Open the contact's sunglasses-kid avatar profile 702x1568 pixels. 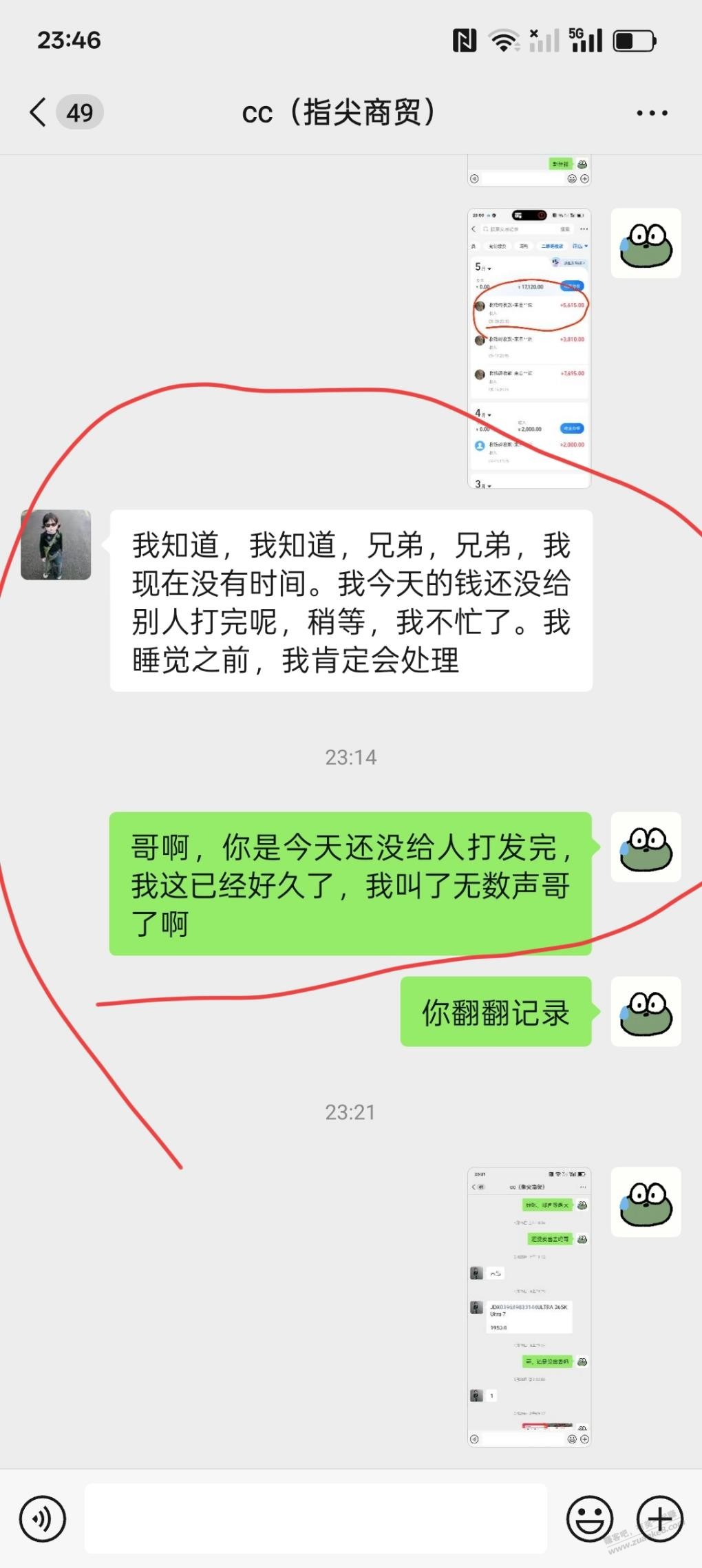pos(56,544)
